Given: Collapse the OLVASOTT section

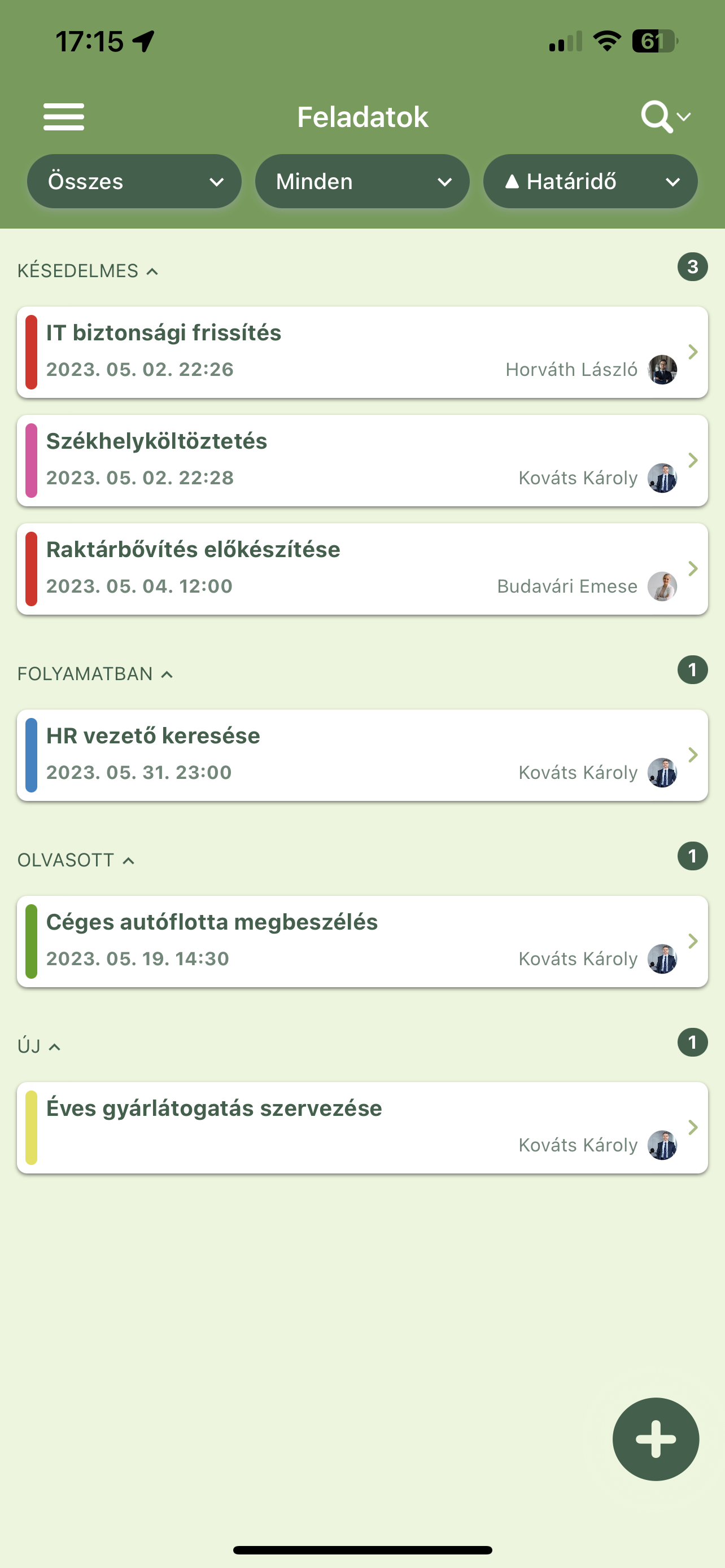Looking at the screenshot, I should [76, 860].
